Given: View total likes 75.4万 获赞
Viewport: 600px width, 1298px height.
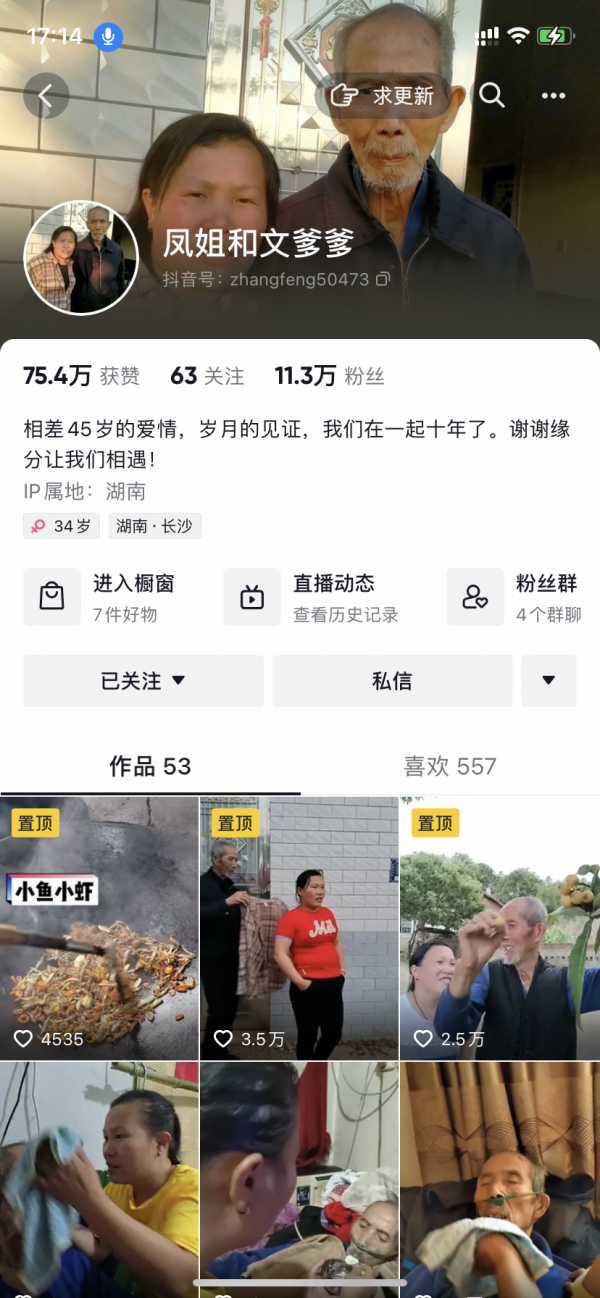Looking at the screenshot, I should point(81,376).
